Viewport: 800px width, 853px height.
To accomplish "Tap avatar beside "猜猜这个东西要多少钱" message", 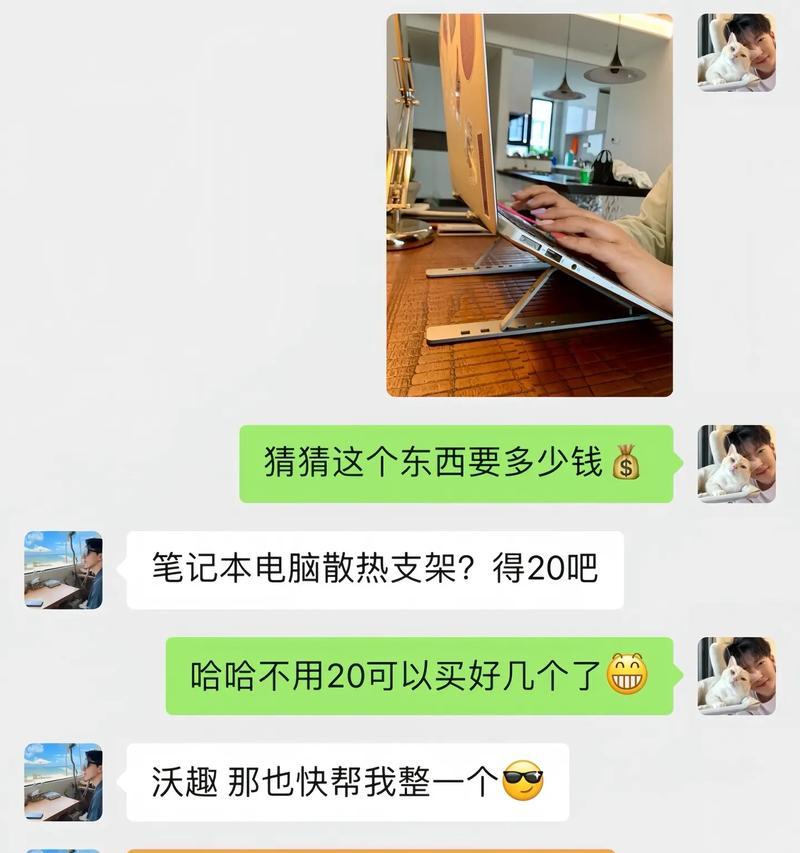I will [736, 464].
